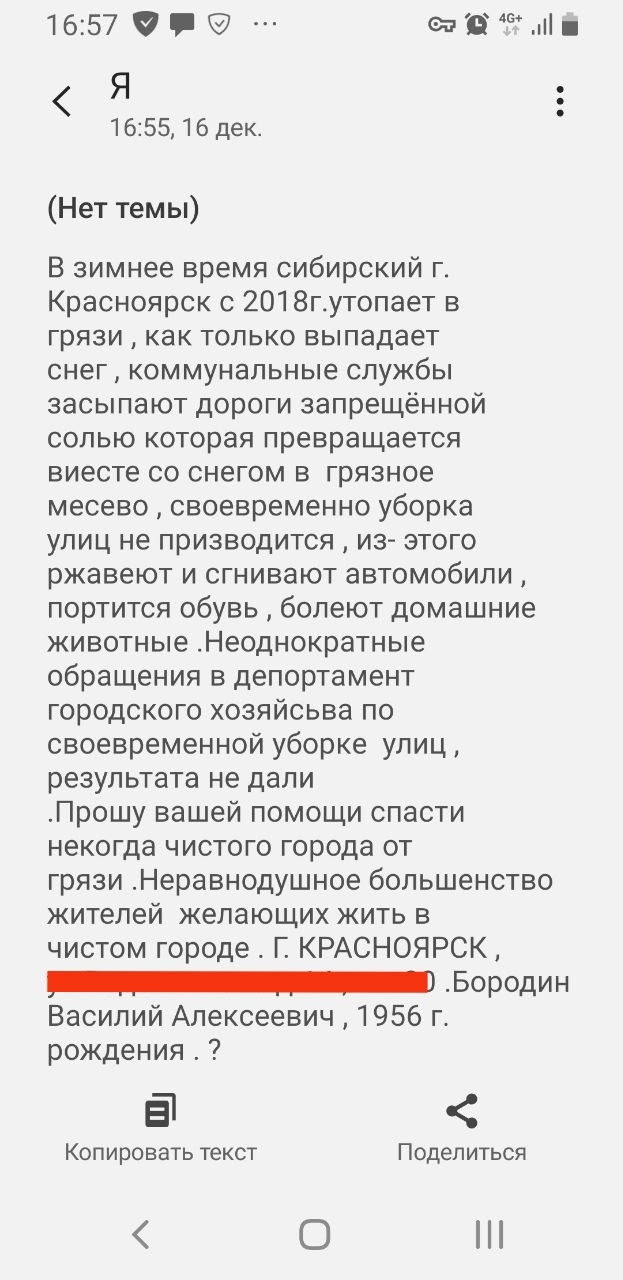Open recent apps from navigation bar
Image resolution: width=623 pixels, height=1280 pixels.
pyautogui.click(x=488, y=1235)
